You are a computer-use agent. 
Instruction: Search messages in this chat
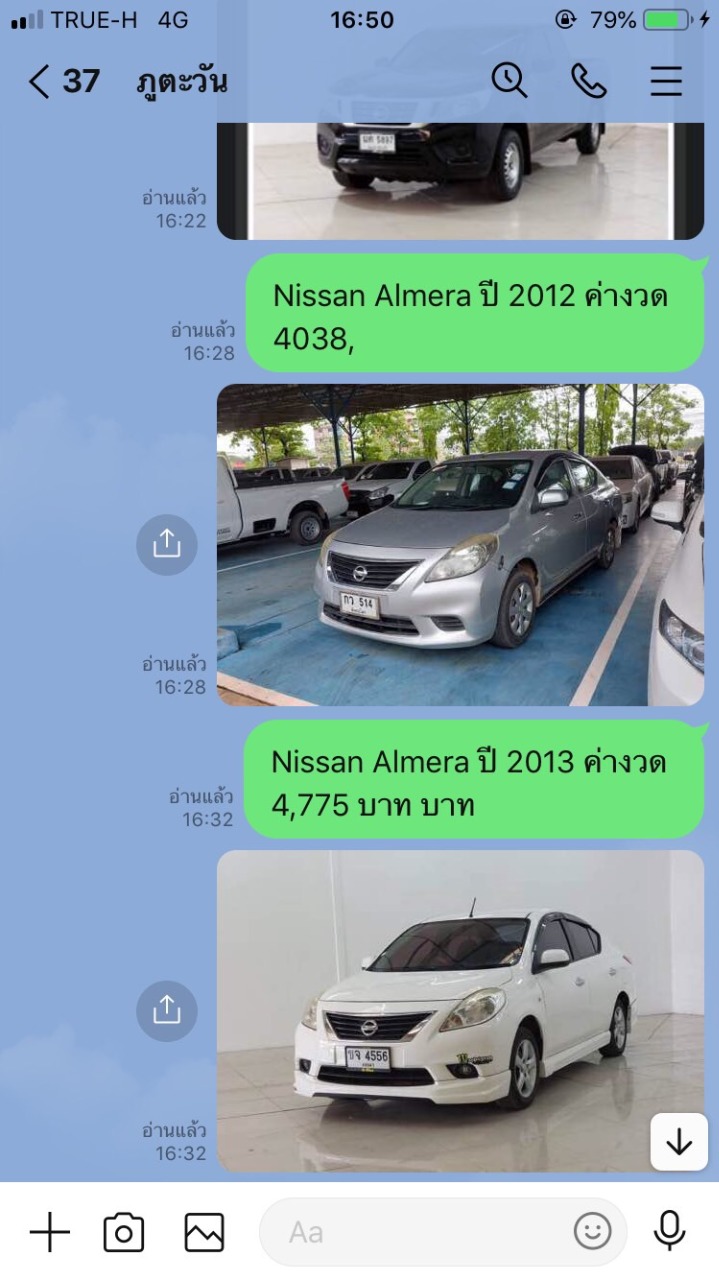(x=509, y=81)
